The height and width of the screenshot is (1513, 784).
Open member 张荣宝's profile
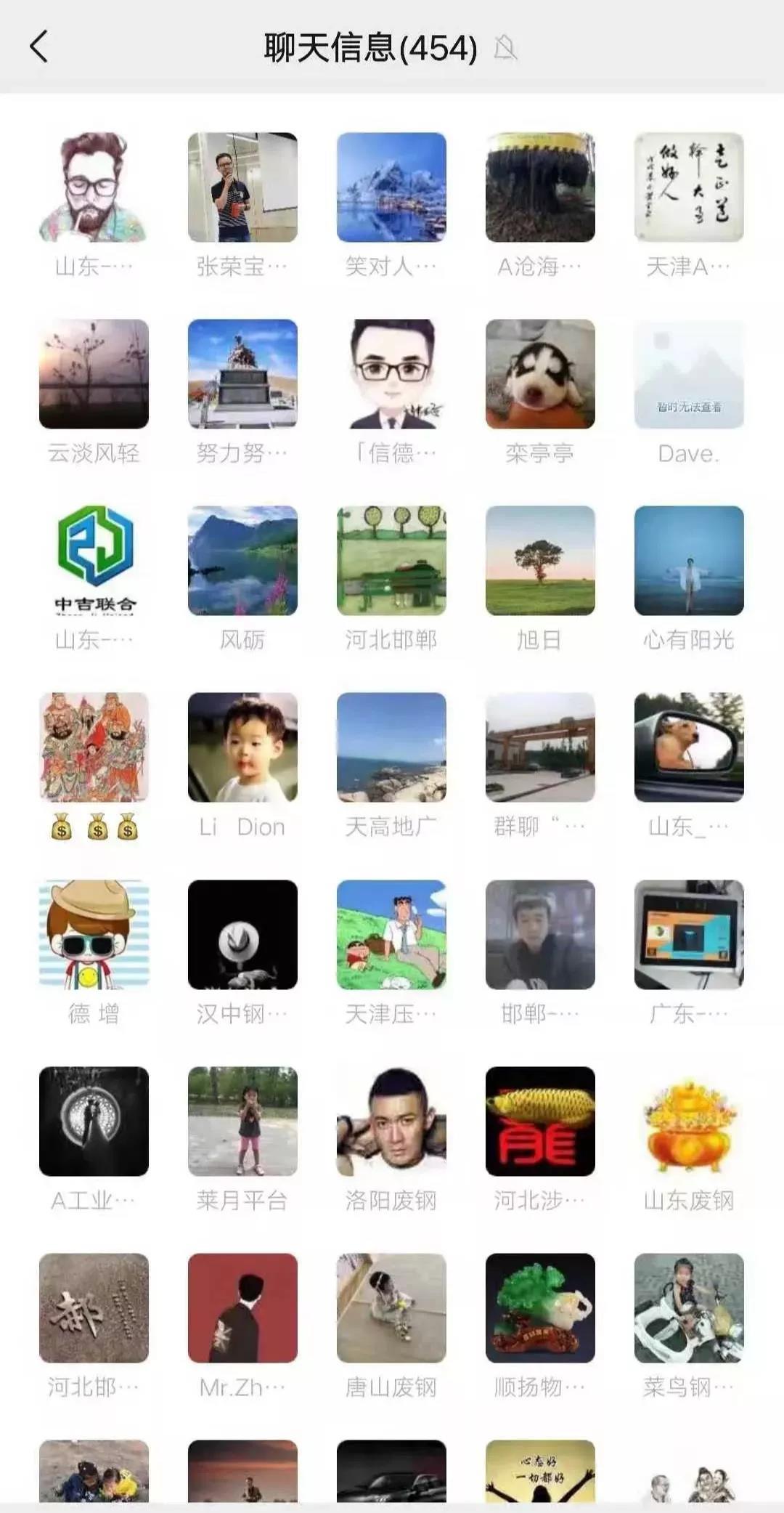click(x=242, y=187)
